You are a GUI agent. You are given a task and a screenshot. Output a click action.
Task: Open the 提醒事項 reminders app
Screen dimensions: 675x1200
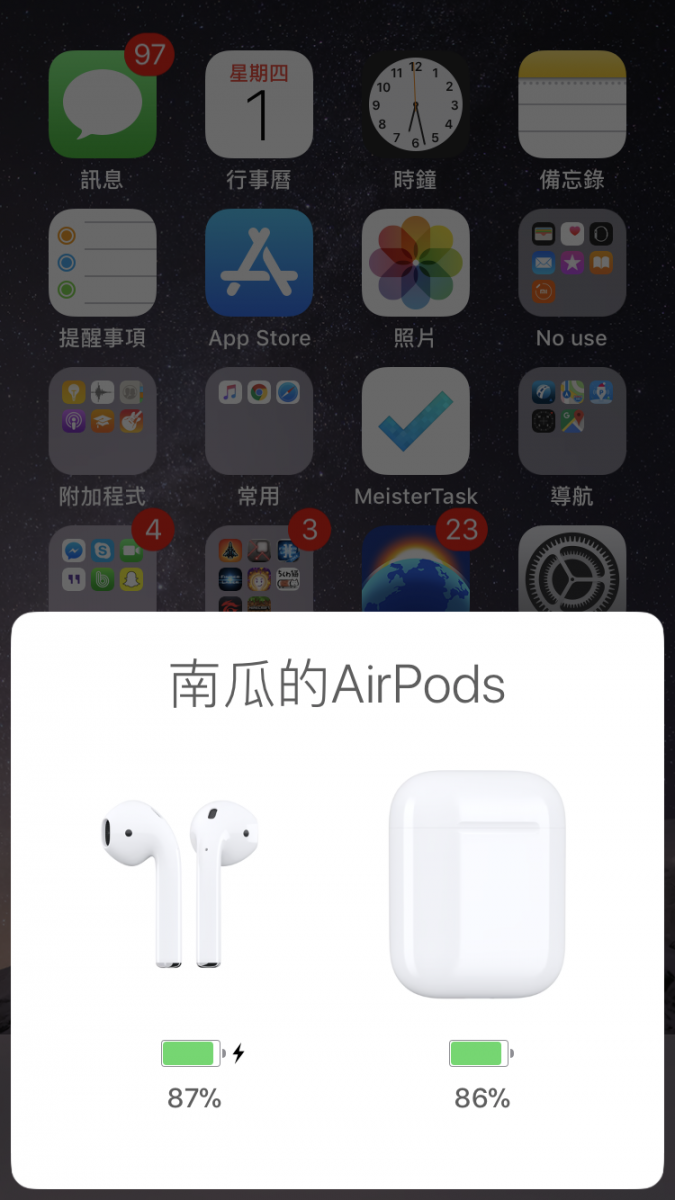102,263
